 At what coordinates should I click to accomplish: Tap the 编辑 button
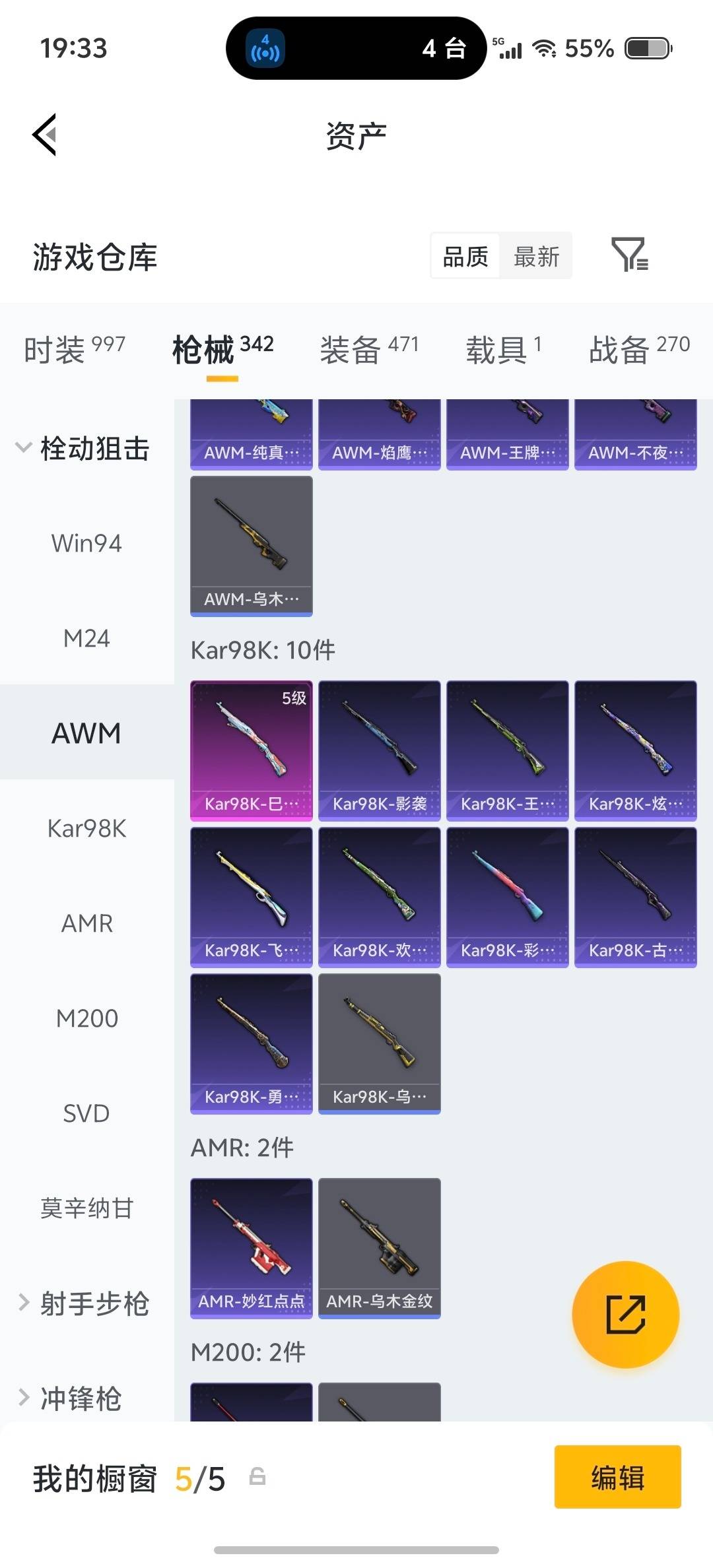click(x=617, y=1478)
